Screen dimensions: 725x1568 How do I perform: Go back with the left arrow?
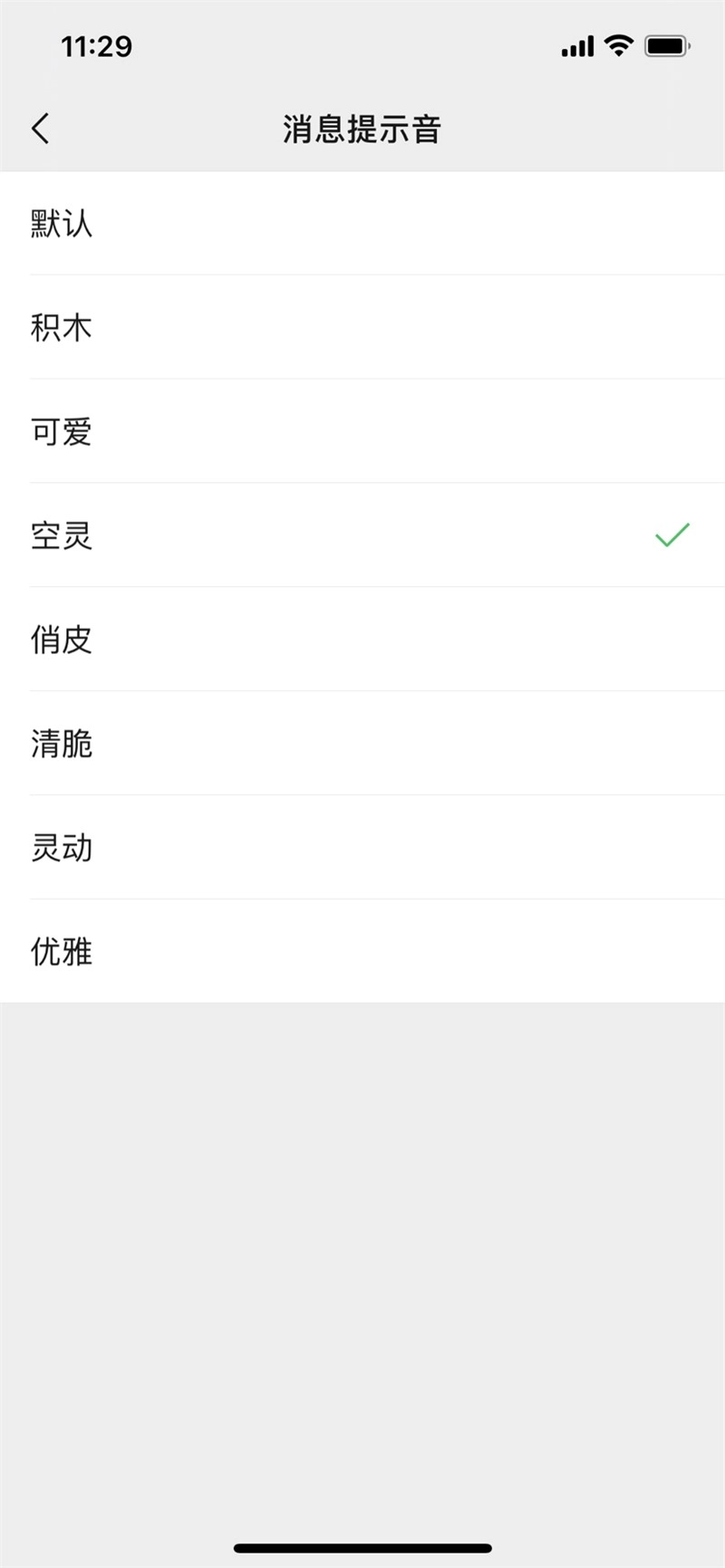pos(40,128)
